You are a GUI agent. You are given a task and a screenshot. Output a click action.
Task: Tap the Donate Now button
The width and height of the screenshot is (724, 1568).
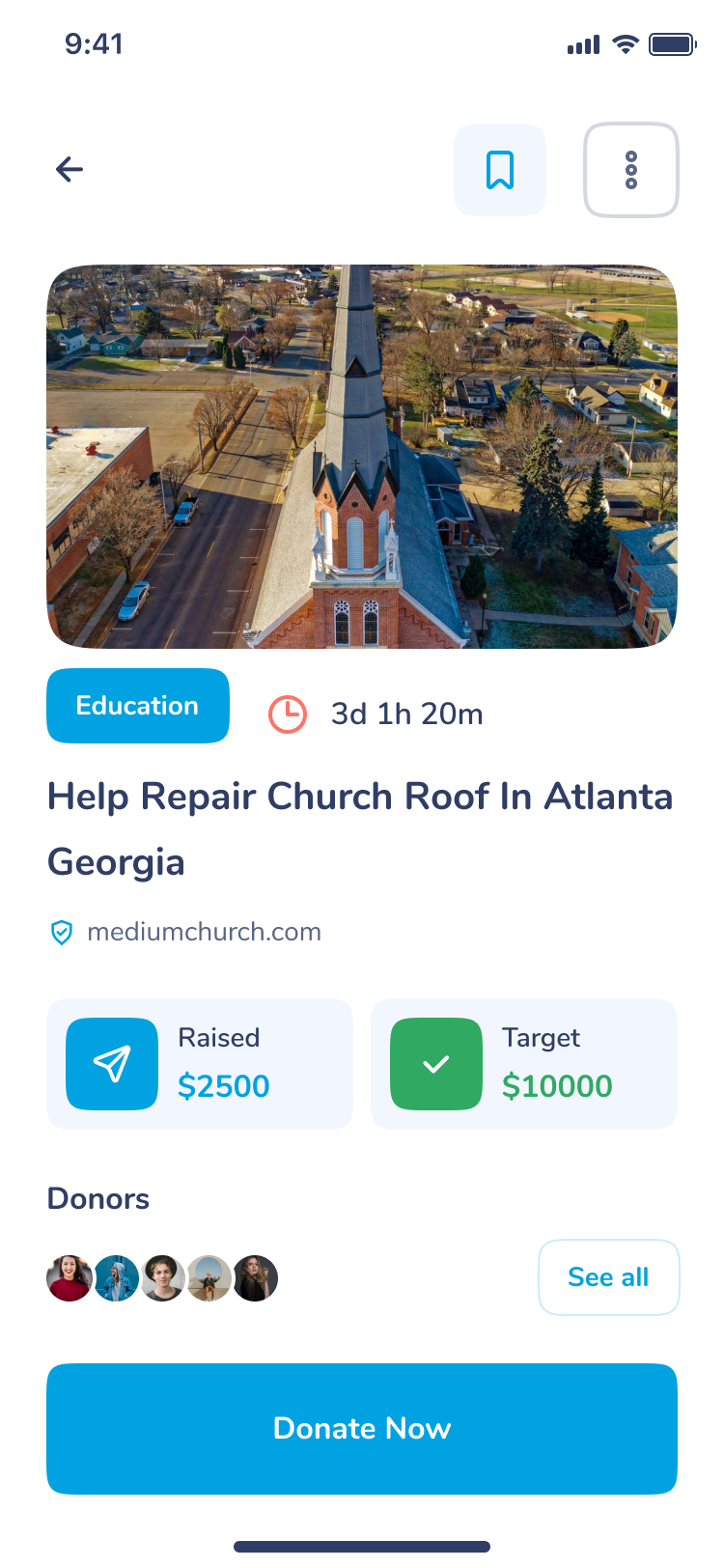(x=362, y=1428)
